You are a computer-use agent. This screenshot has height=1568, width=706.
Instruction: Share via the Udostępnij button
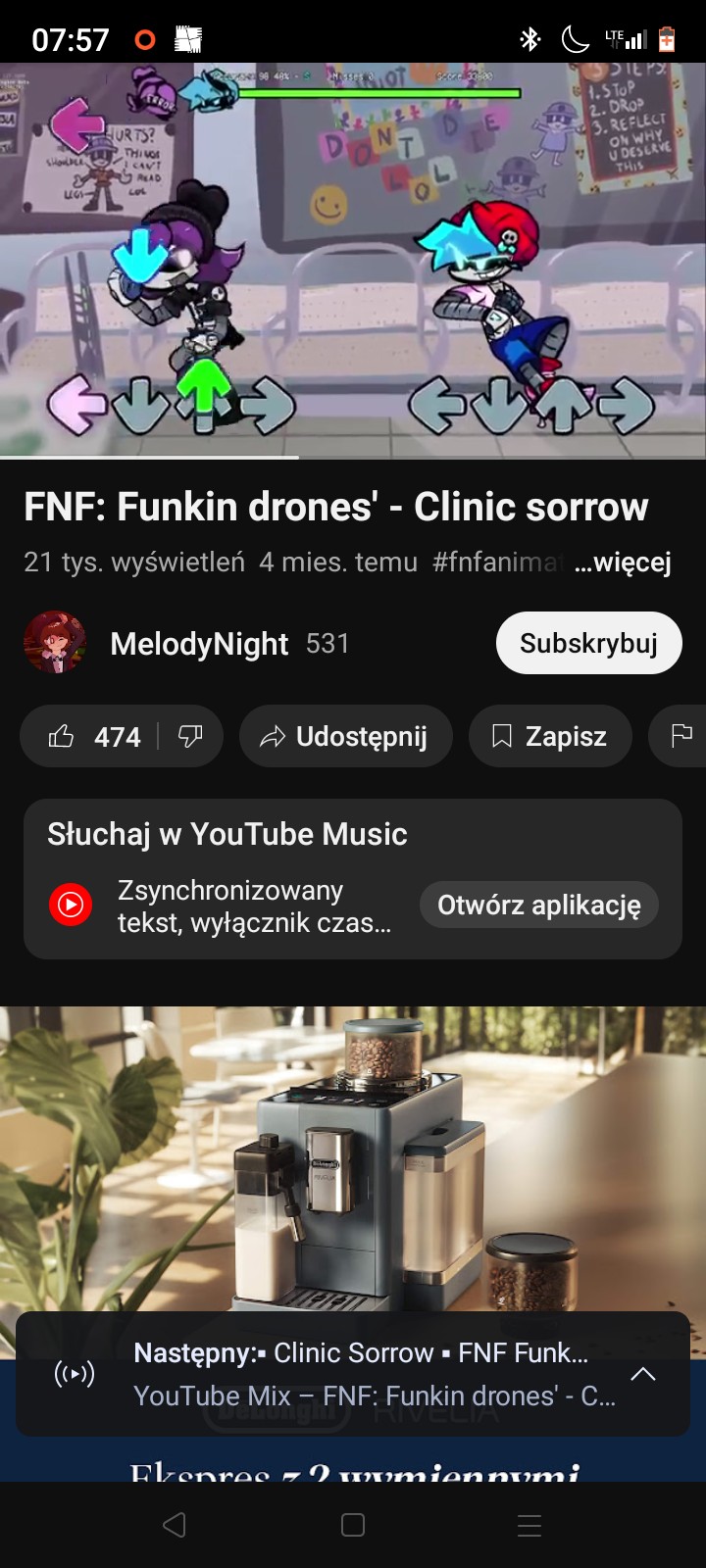(x=345, y=736)
